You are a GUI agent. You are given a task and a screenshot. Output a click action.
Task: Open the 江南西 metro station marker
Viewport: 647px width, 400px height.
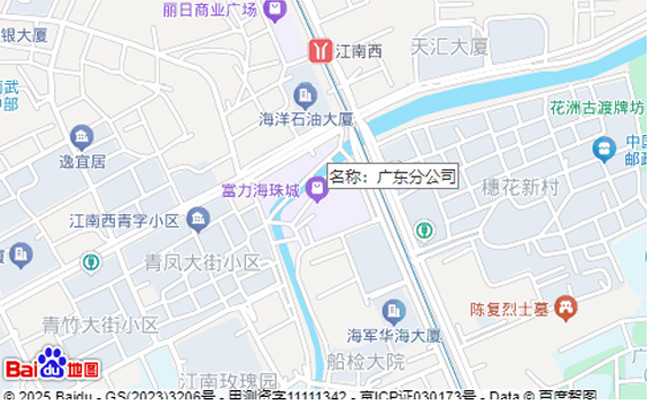pyautogui.click(x=321, y=50)
